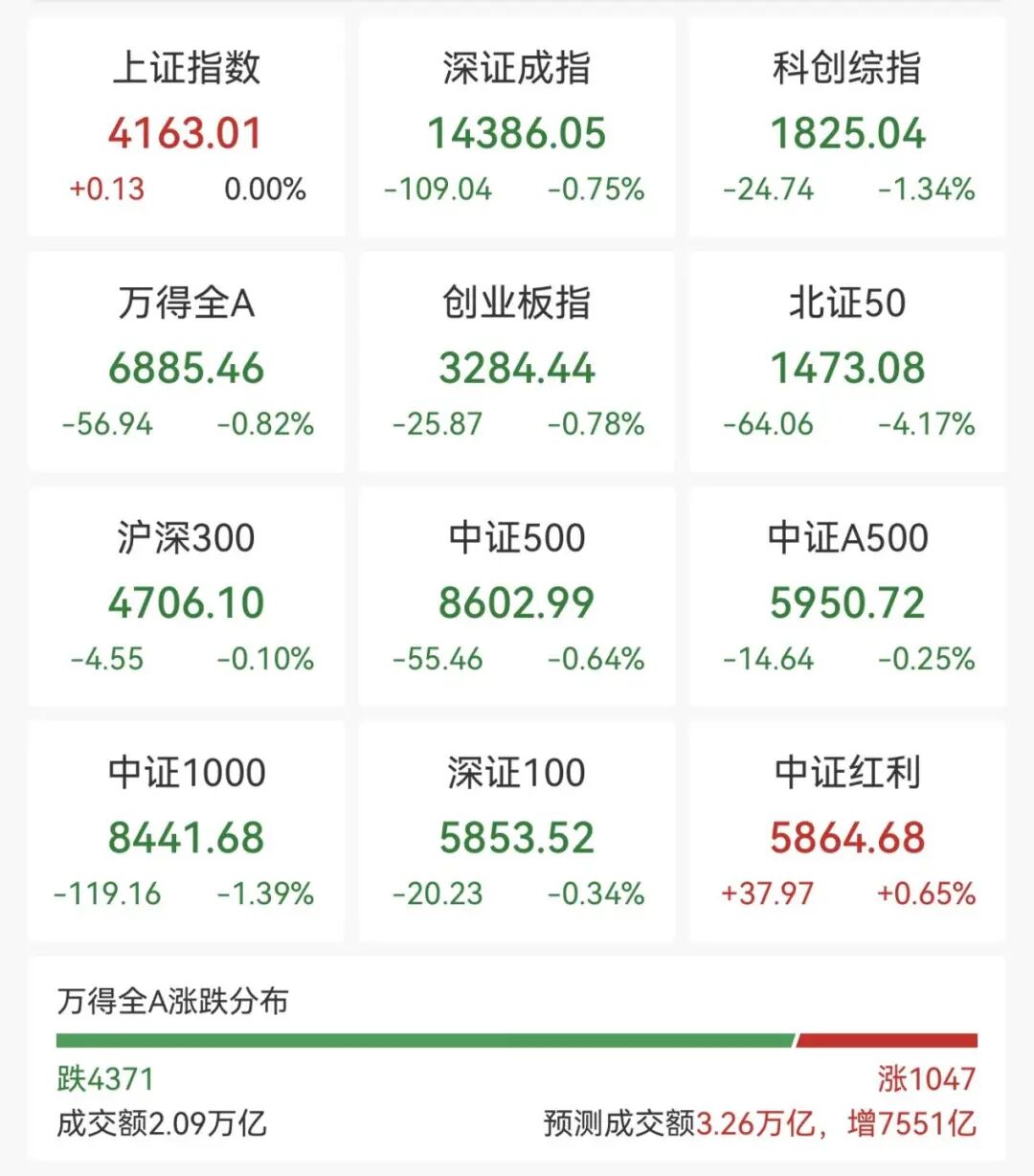The width and height of the screenshot is (1034, 1176).
Task: Open the 上证指数 index card
Action: point(187,127)
